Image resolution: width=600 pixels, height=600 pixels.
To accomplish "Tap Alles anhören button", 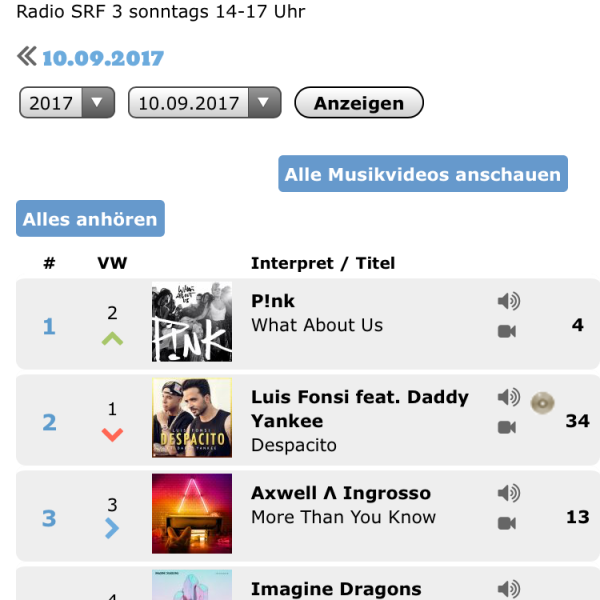I will (90, 219).
